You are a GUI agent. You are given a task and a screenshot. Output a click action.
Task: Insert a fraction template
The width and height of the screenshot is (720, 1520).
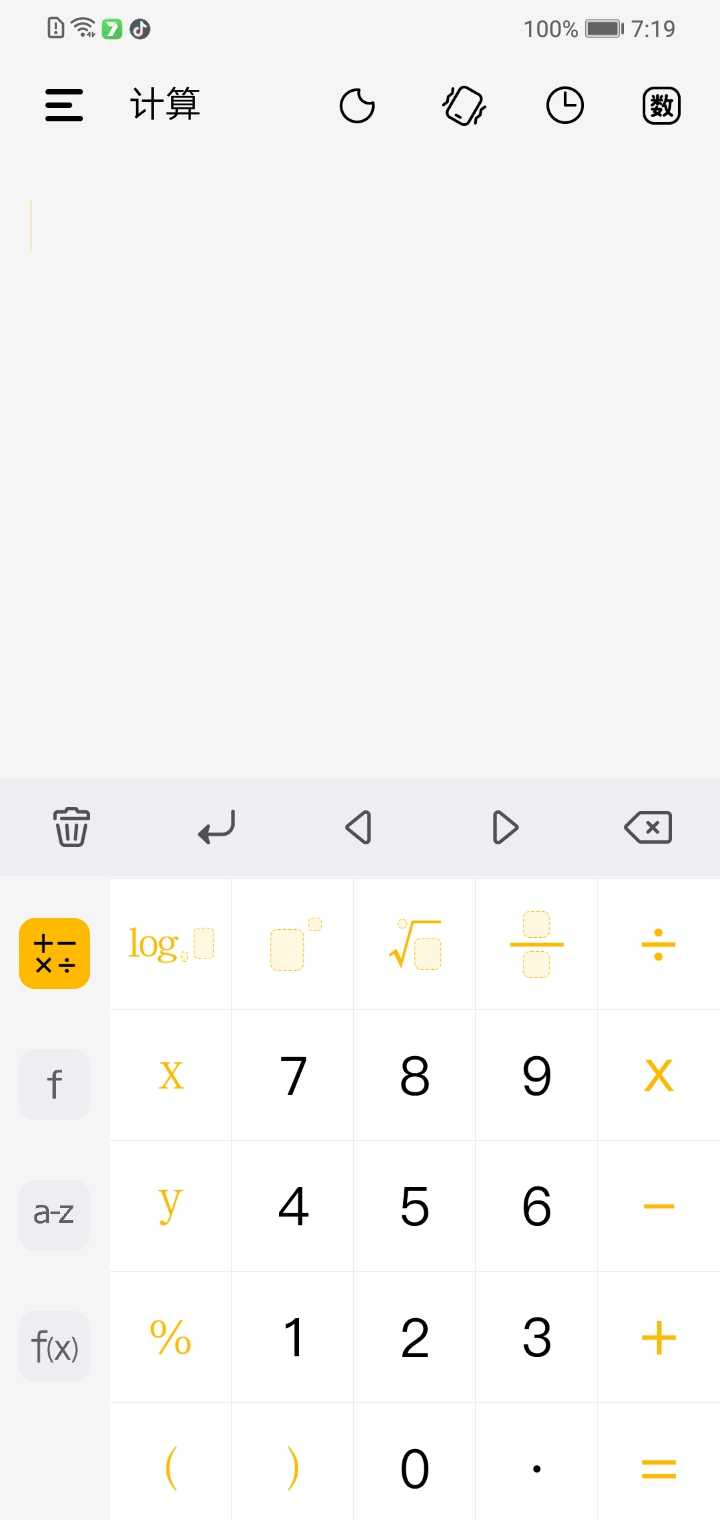(537, 944)
